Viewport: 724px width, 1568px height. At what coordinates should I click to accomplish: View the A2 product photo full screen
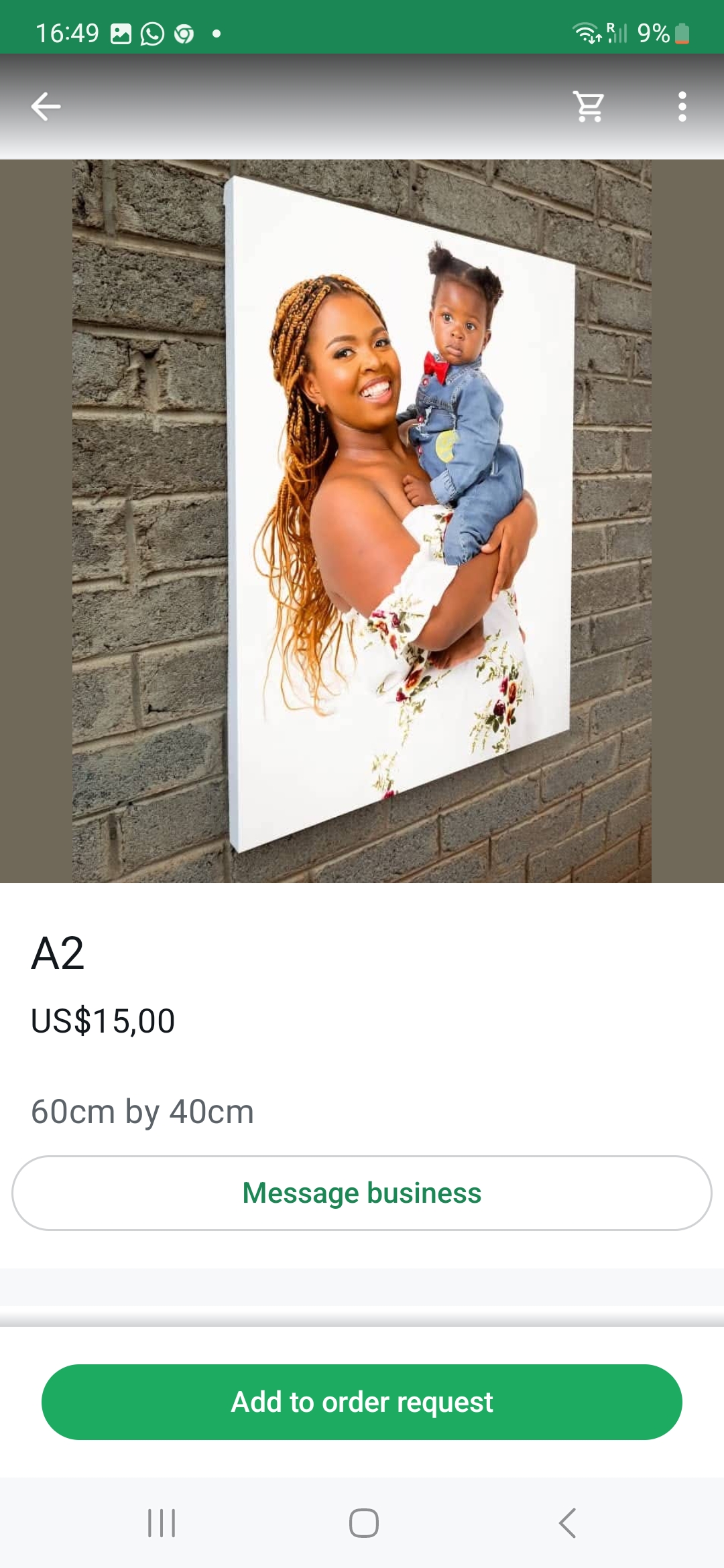362,521
